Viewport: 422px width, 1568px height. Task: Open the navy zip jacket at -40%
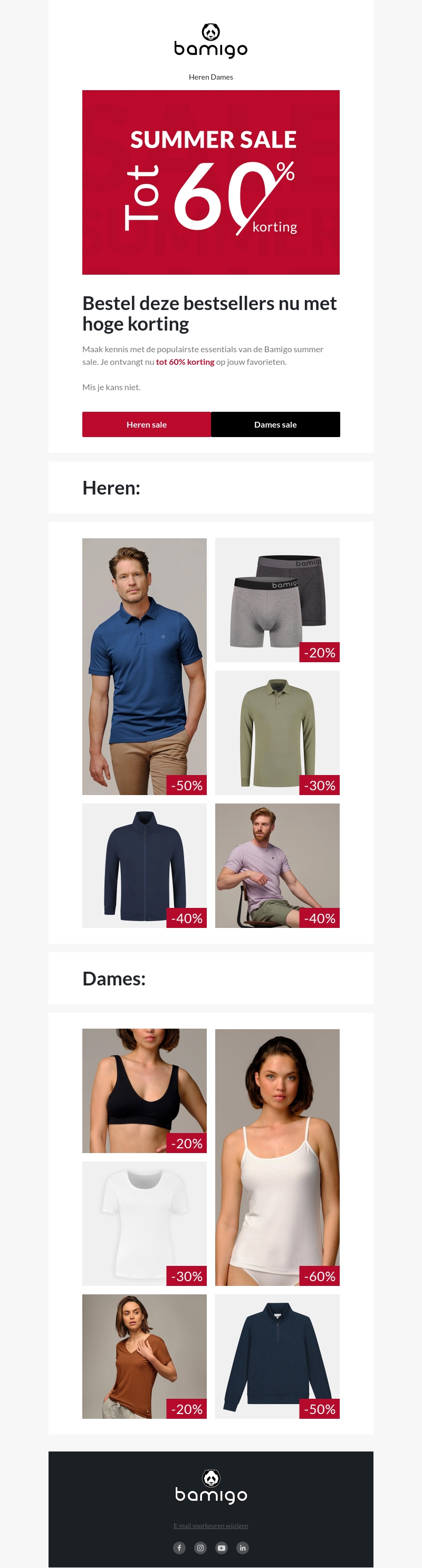(145, 865)
